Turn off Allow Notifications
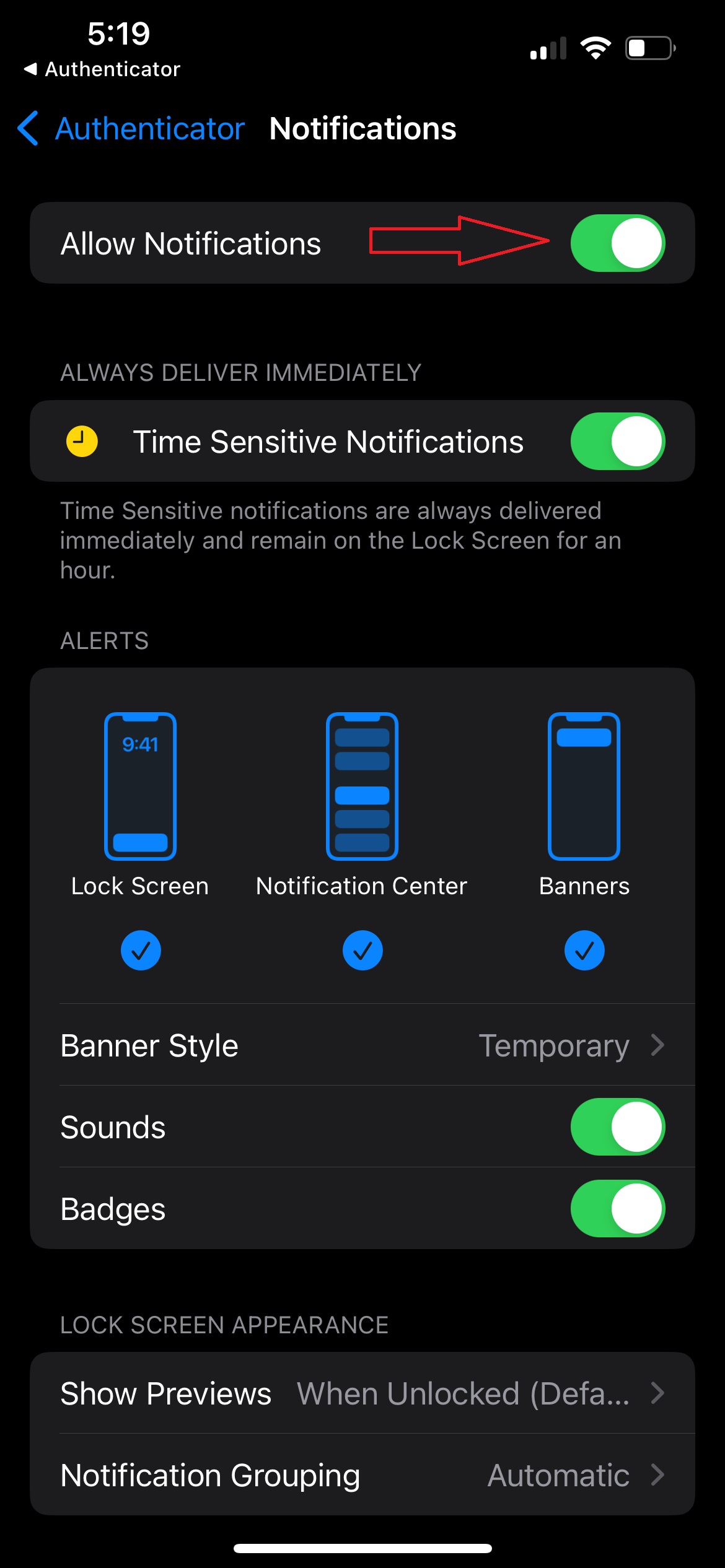The image size is (725, 1568). pyautogui.click(x=617, y=243)
